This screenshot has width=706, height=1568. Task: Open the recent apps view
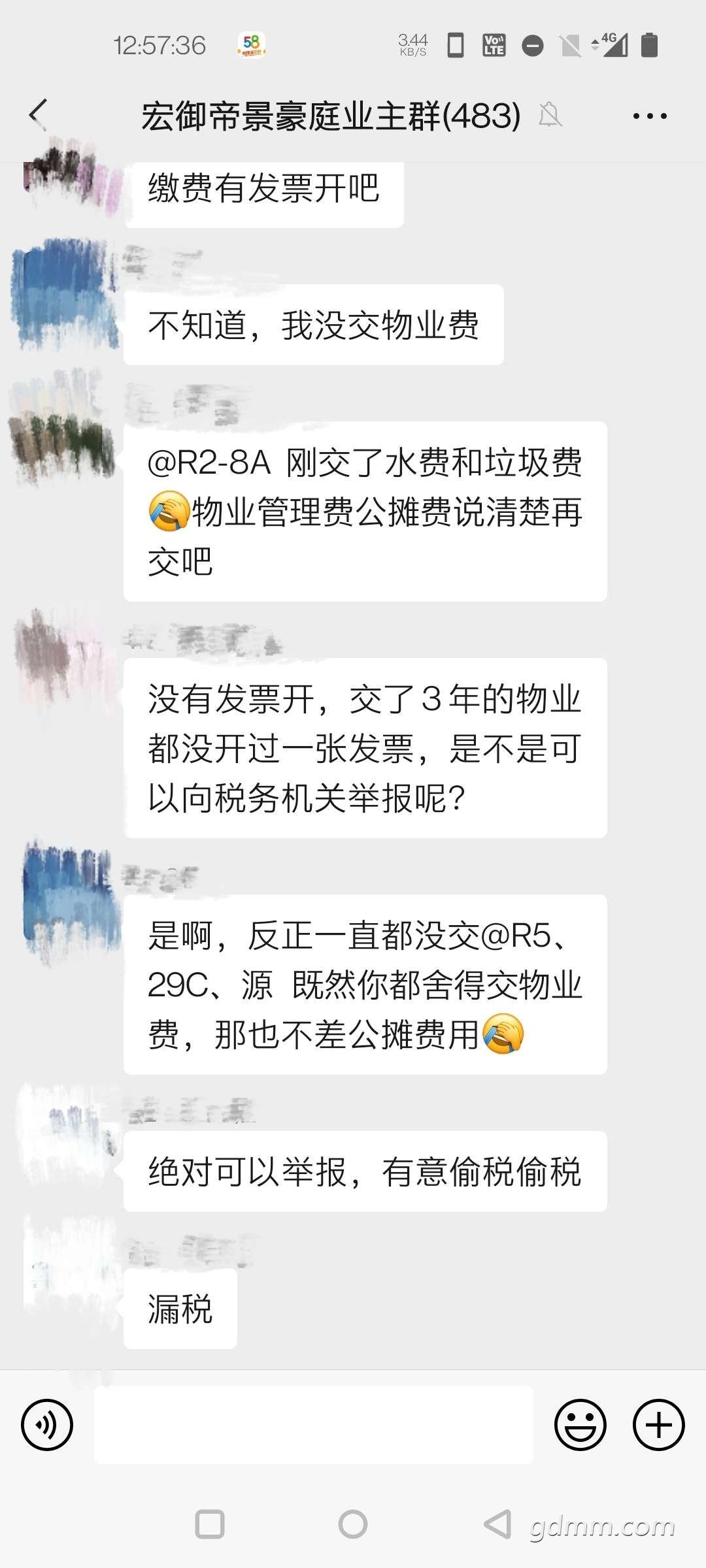point(210,1525)
